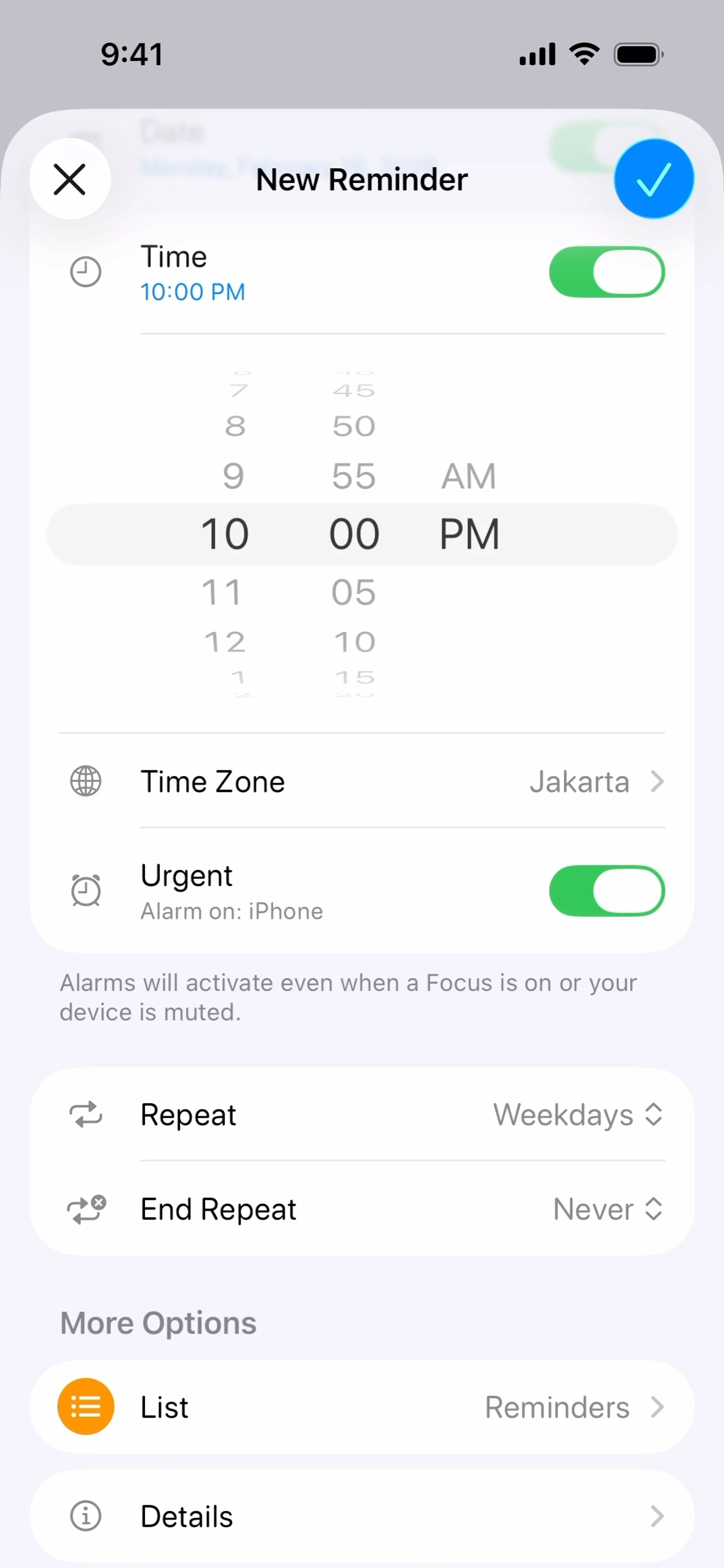Pick 05 minutes in the time picker
This screenshot has width=724, height=1568.
tap(354, 592)
